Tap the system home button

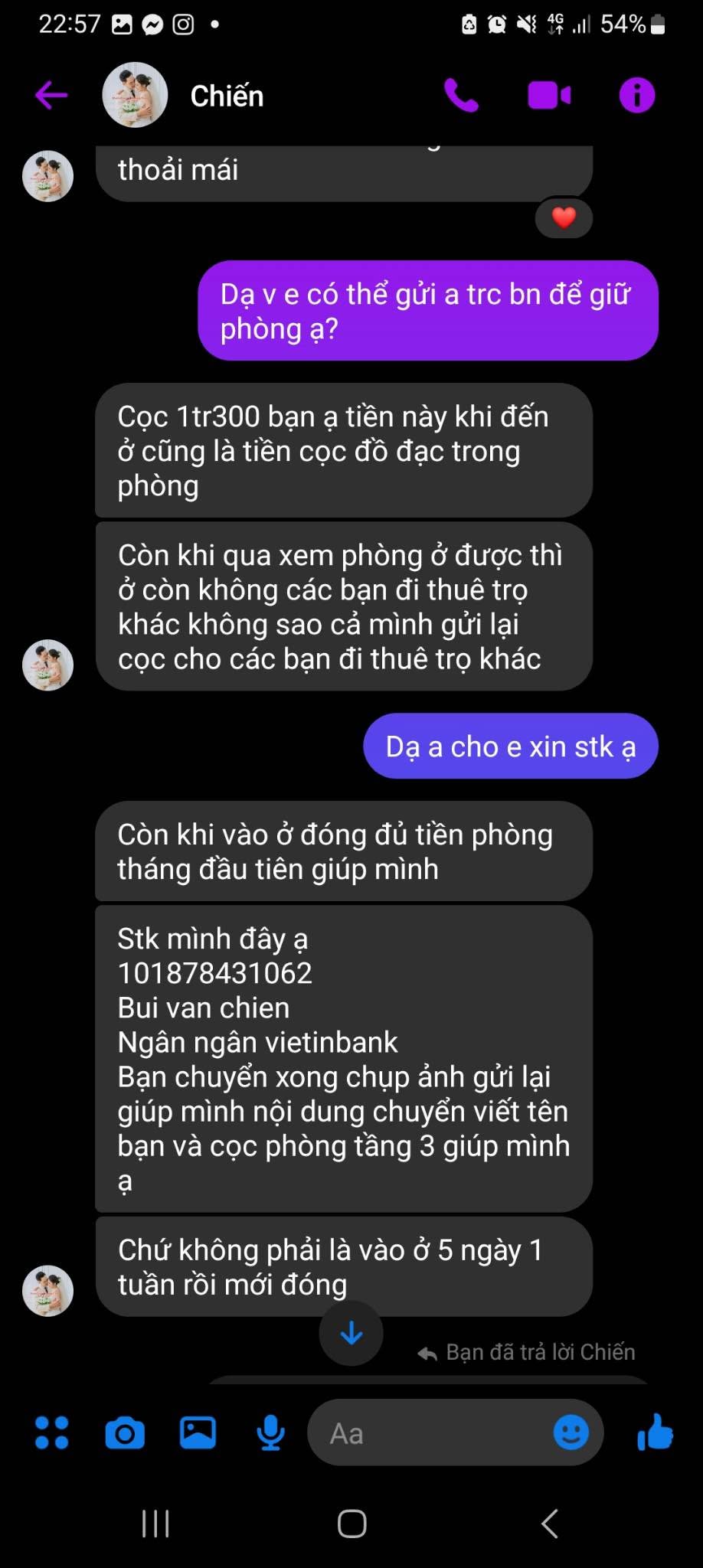(x=351, y=1524)
